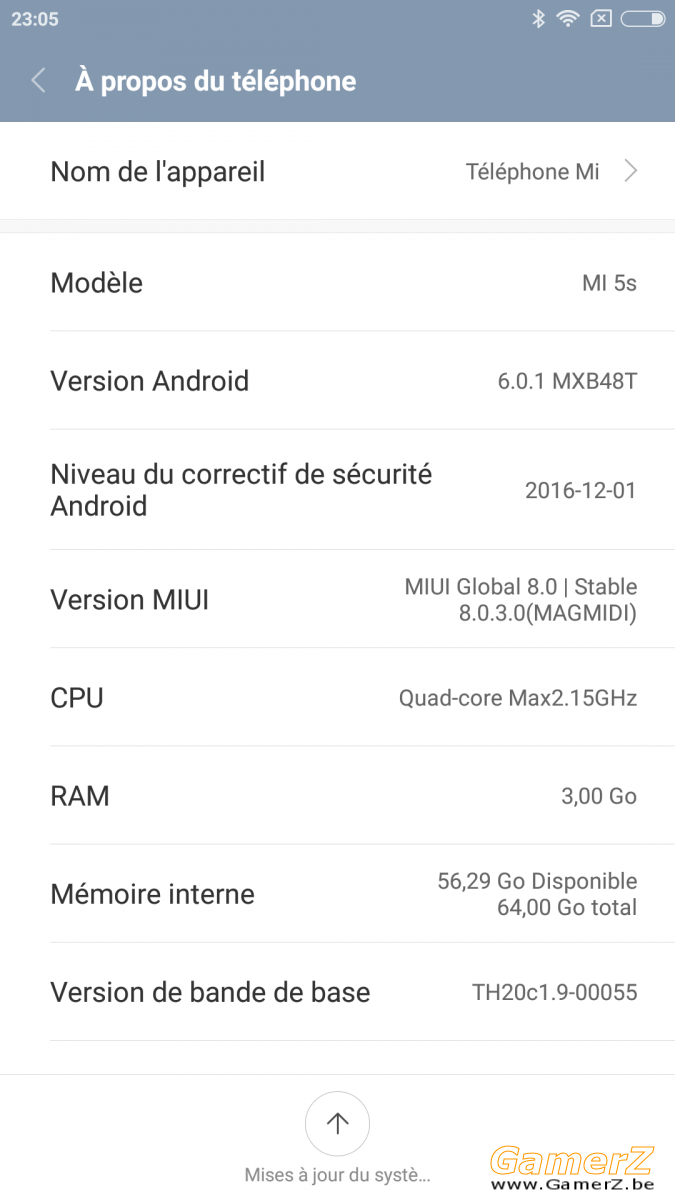Tap the Version MIUI row
The height and width of the screenshot is (1200, 675).
pos(337,599)
